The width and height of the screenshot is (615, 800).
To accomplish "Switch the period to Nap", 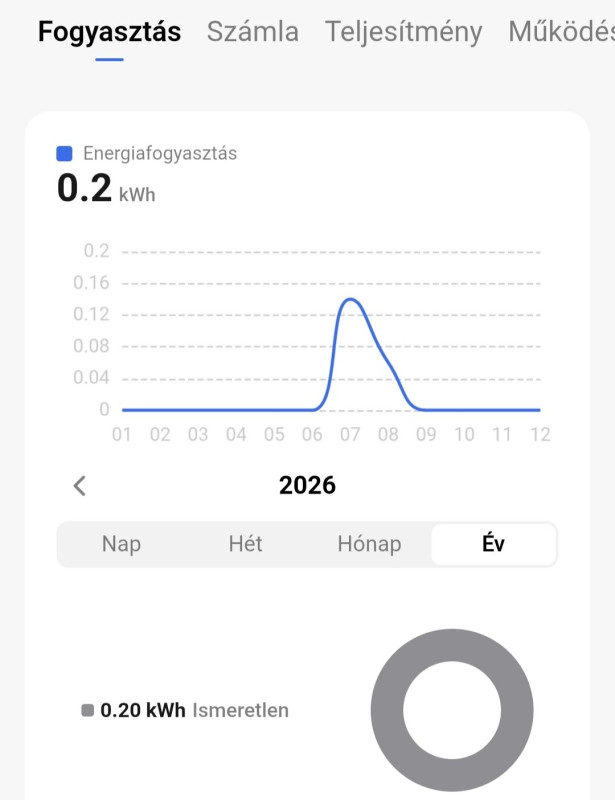I will [x=121, y=544].
